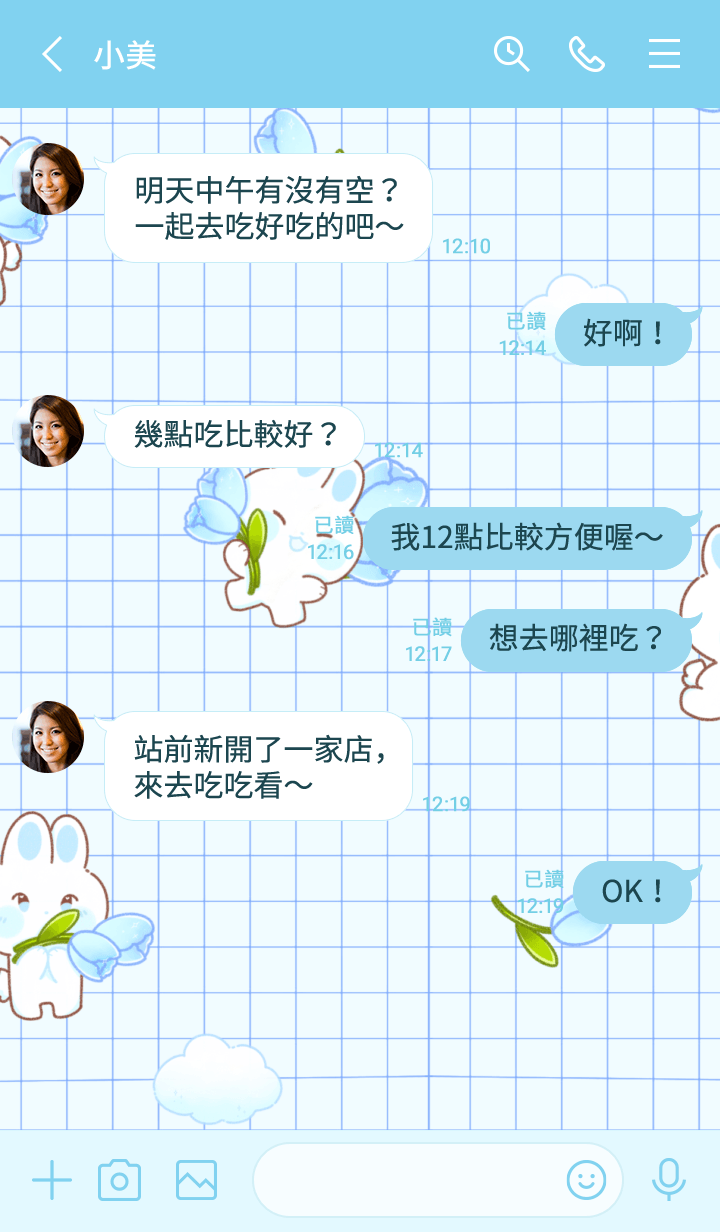Open 小美's avatar beside 明天中午有沒有空
Screen dimensions: 720x1232
pyautogui.click(x=48, y=179)
